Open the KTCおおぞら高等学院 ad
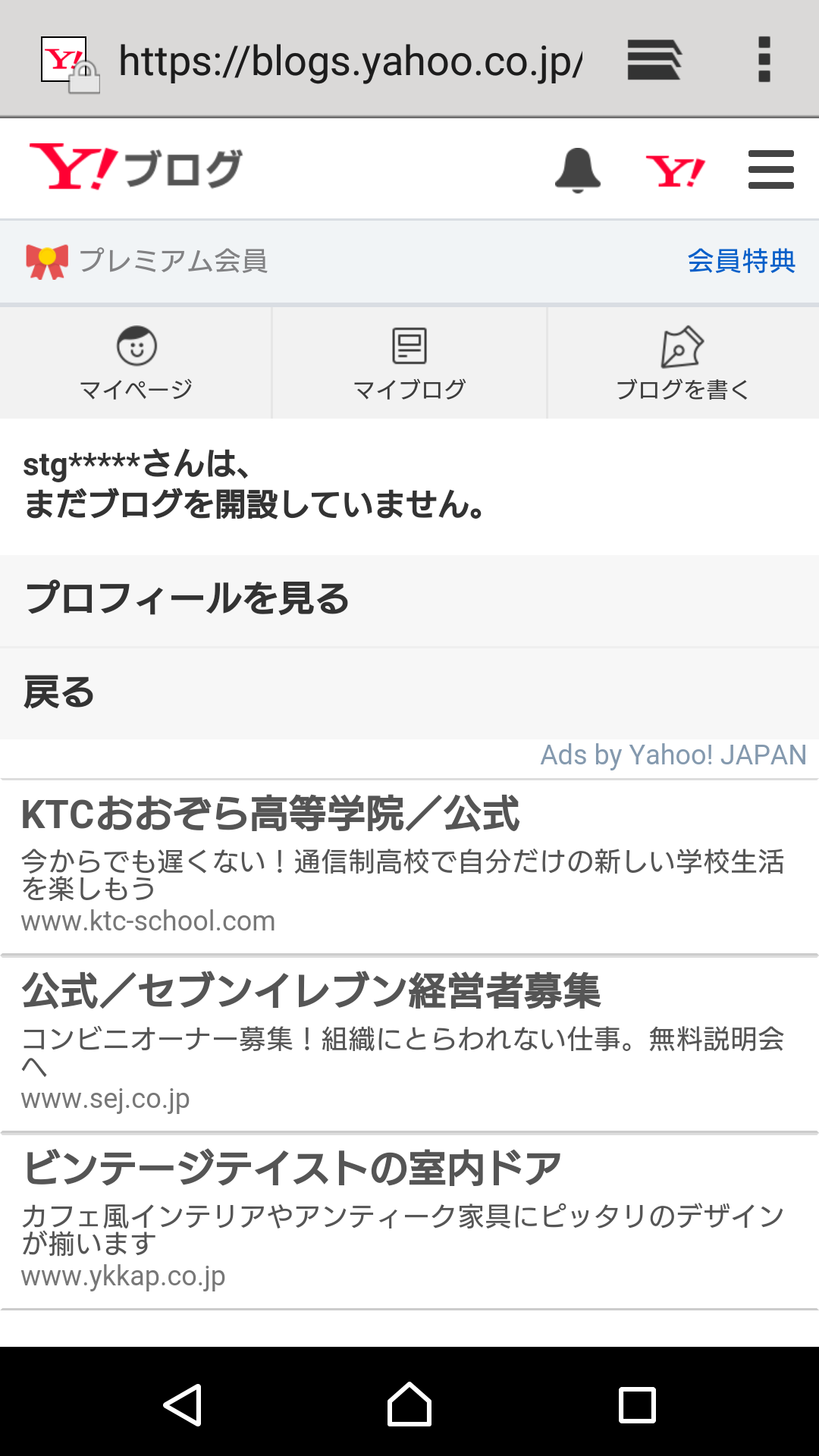Image resolution: width=819 pixels, height=1456 pixels. (409, 866)
